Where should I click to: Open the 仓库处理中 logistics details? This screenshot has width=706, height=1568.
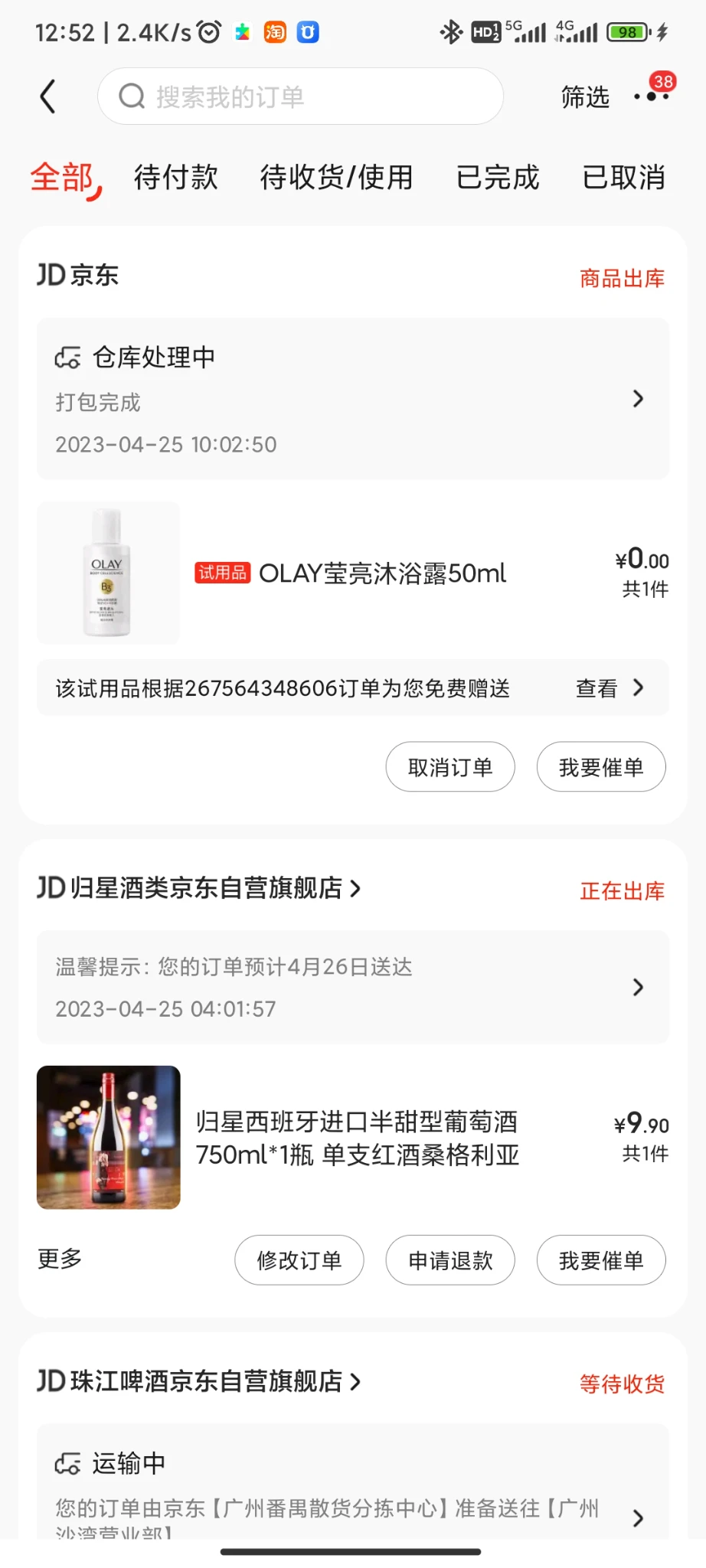pyautogui.click(x=352, y=399)
